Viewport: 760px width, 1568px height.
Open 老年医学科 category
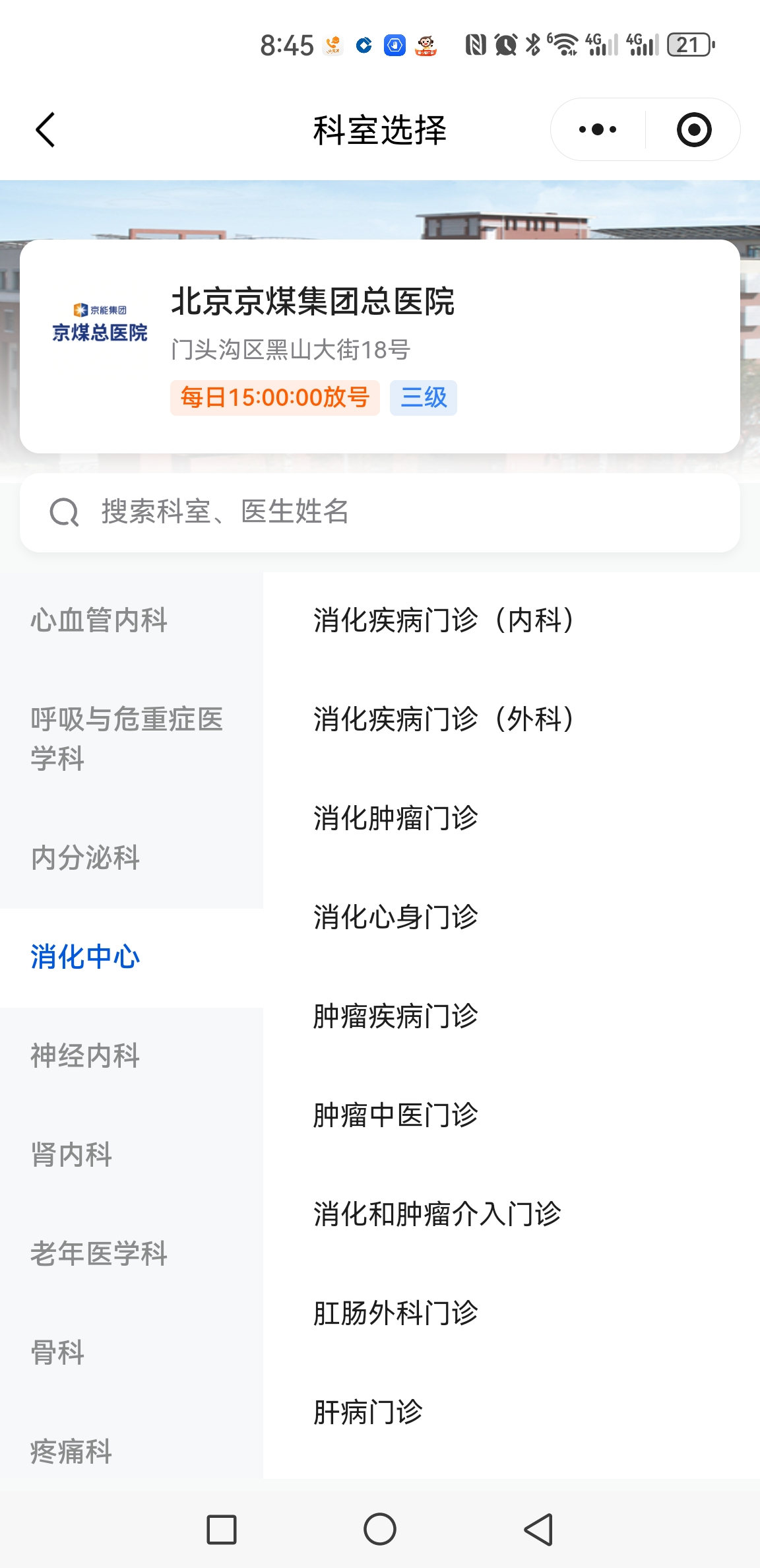pyautogui.click(x=99, y=1254)
